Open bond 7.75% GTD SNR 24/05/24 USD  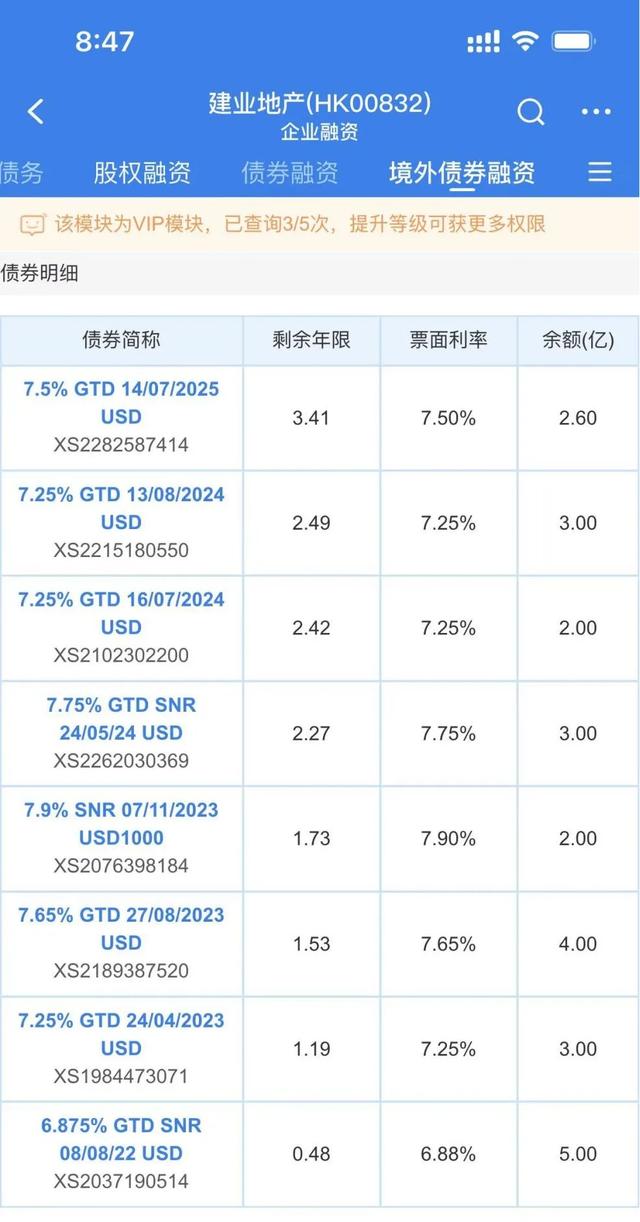pos(121,718)
